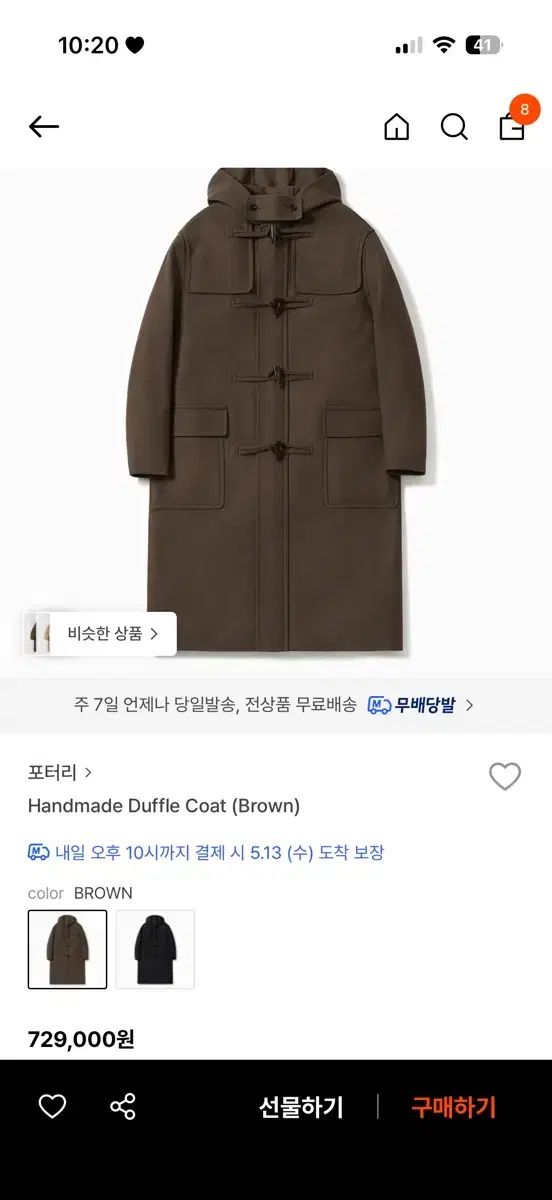Open search from the magnifier icon

click(x=454, y=127)
